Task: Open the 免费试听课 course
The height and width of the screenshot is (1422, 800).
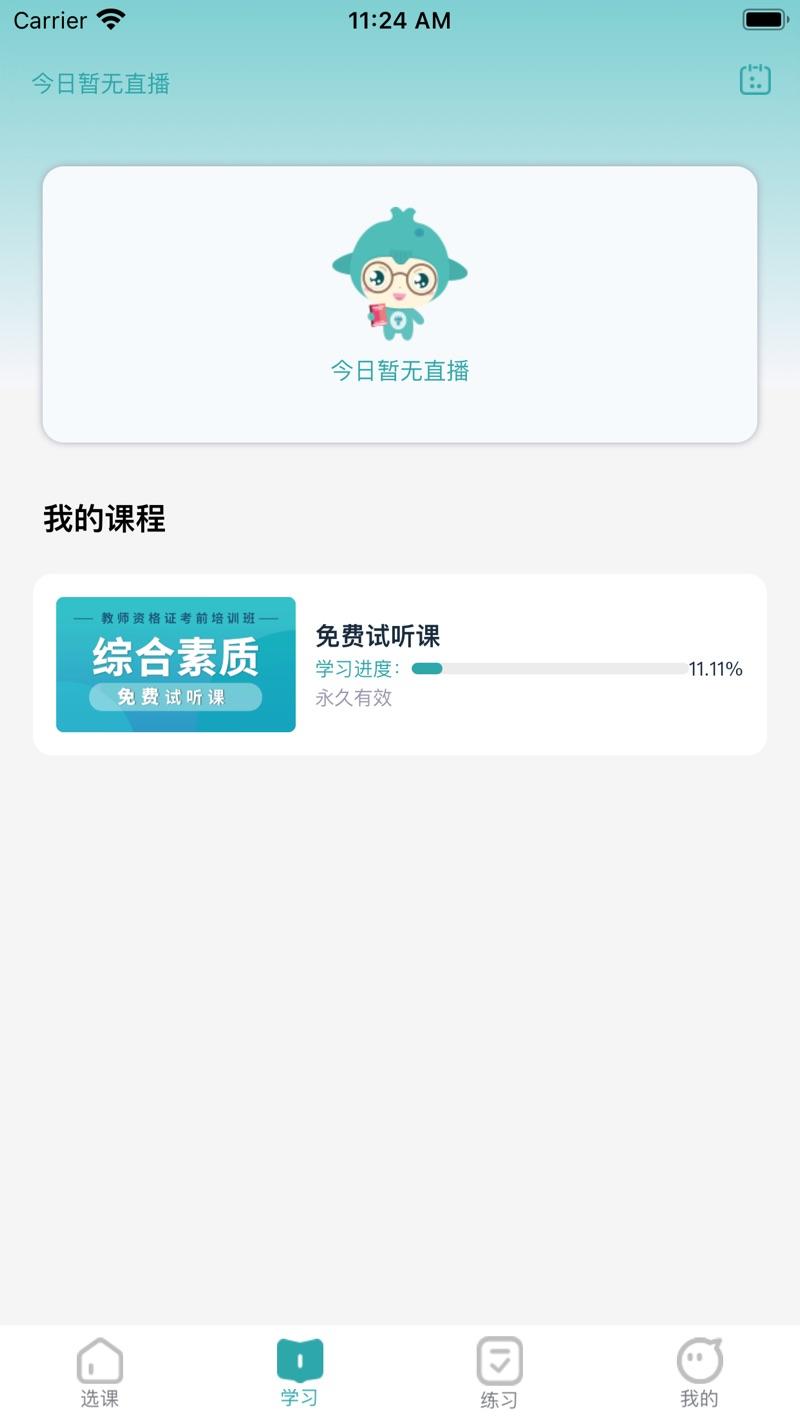Action: [x=378, y=636]
